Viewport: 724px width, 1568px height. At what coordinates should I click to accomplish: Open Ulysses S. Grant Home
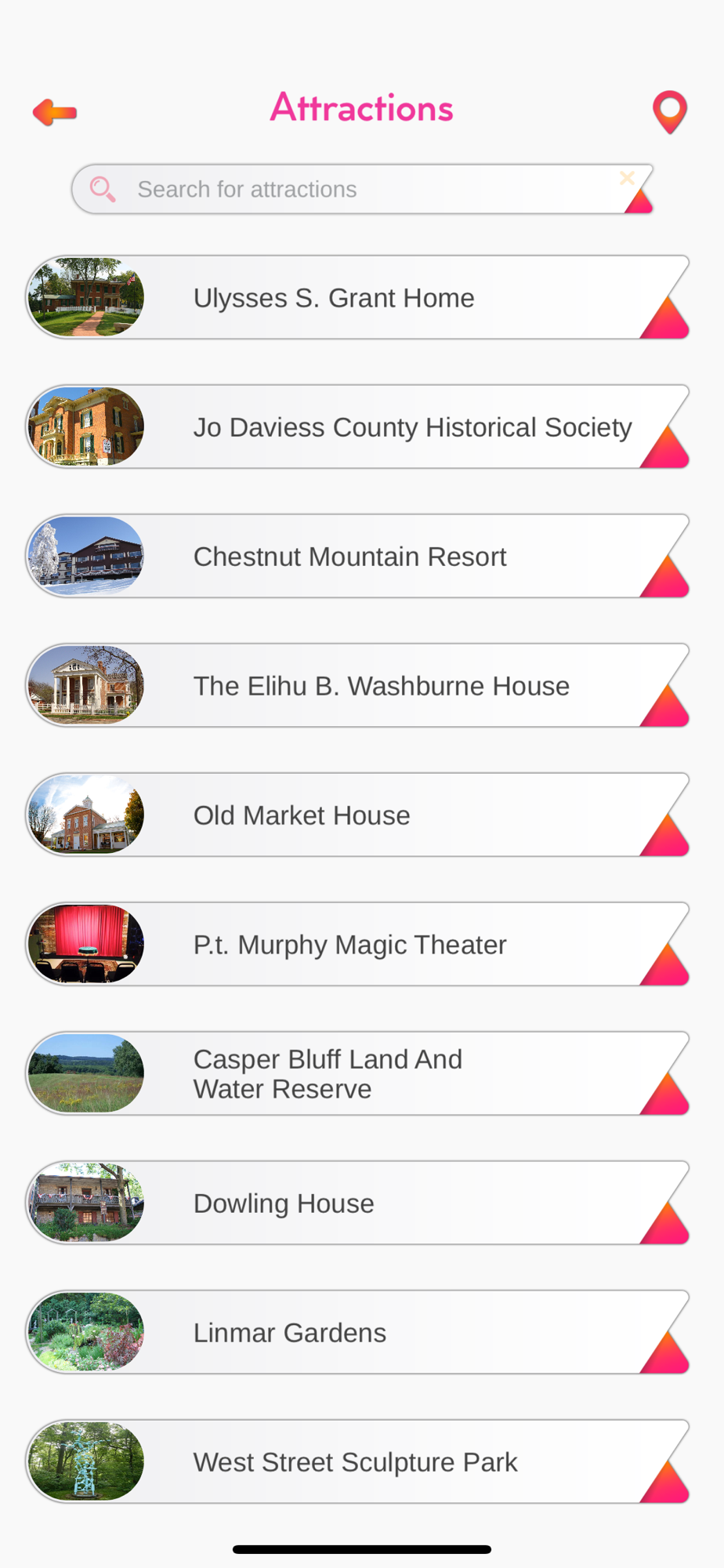point(357,297)
